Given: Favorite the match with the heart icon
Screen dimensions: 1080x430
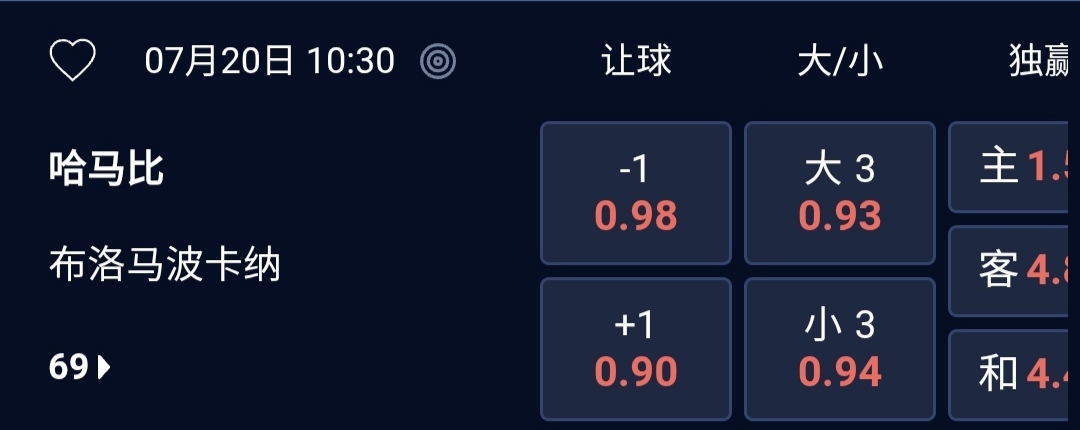Looking at the screenshot, I should tap(73, 62).
